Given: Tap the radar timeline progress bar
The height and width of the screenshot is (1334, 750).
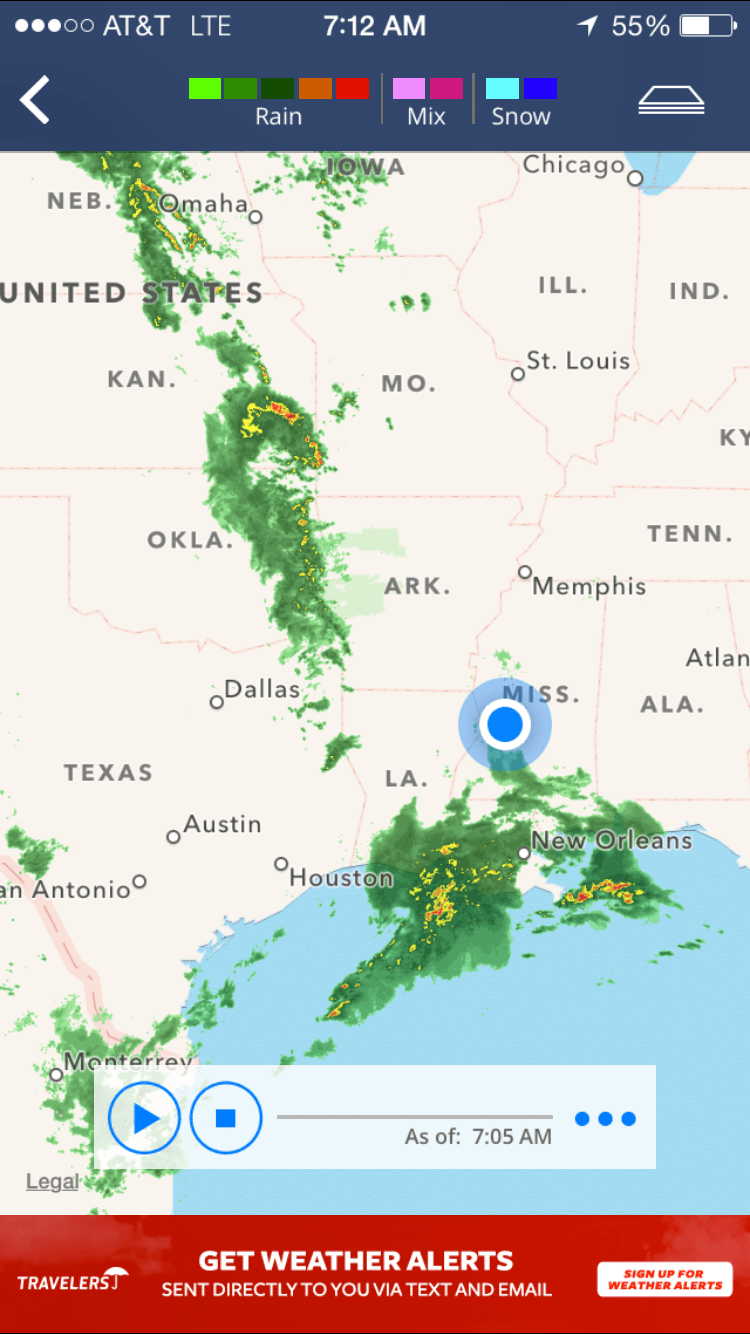Looking at the screenshot, I should tap(414, 1117).
